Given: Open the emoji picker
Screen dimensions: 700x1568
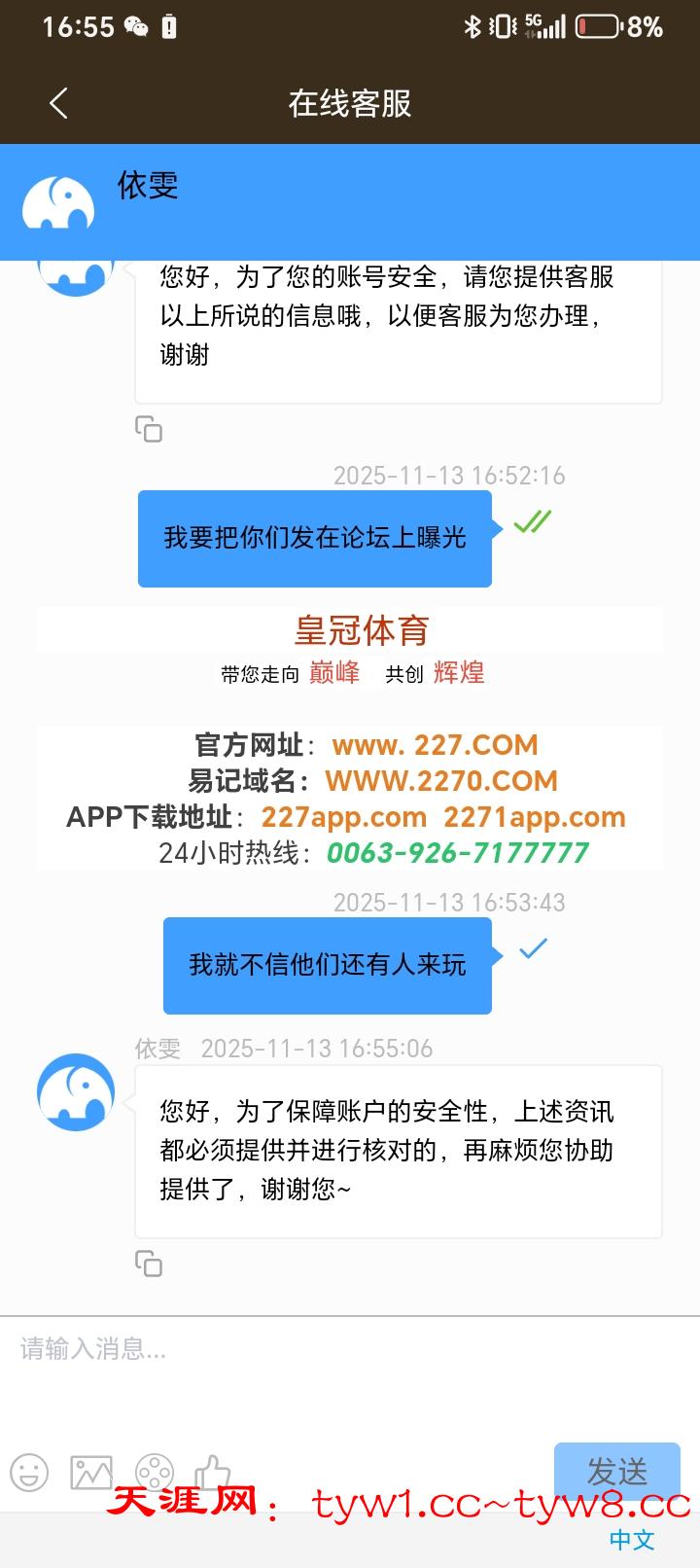Looking at the screenshot, I should 29,1473.
